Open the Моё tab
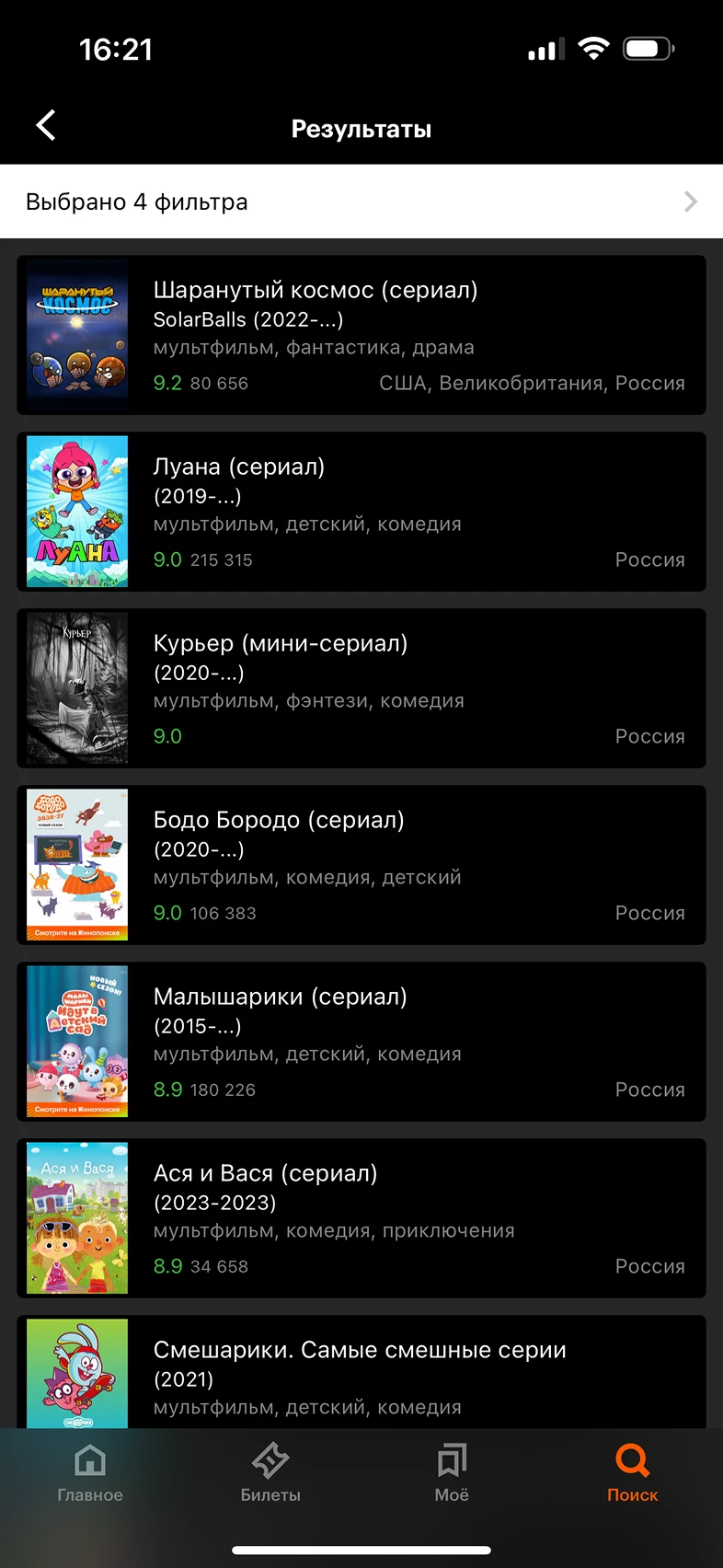723x1568 pixels. tap(452, 1472)
